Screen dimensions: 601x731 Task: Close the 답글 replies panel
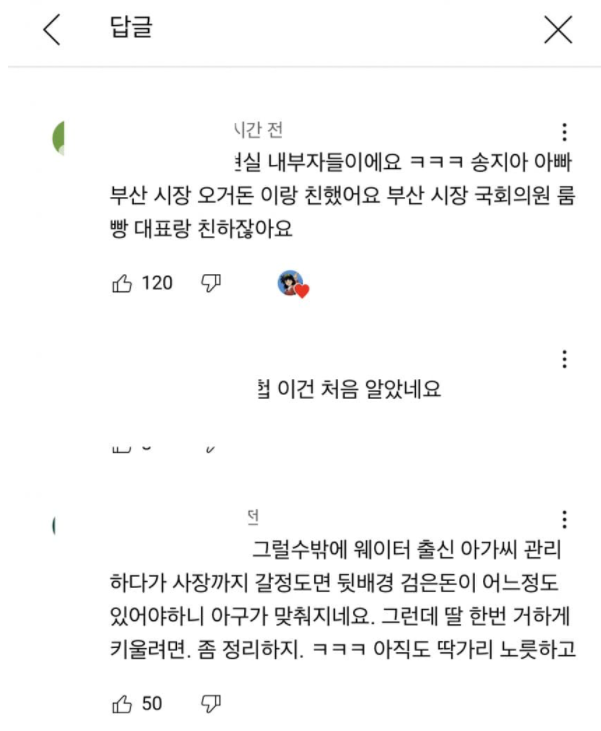[x=558, y=31]
